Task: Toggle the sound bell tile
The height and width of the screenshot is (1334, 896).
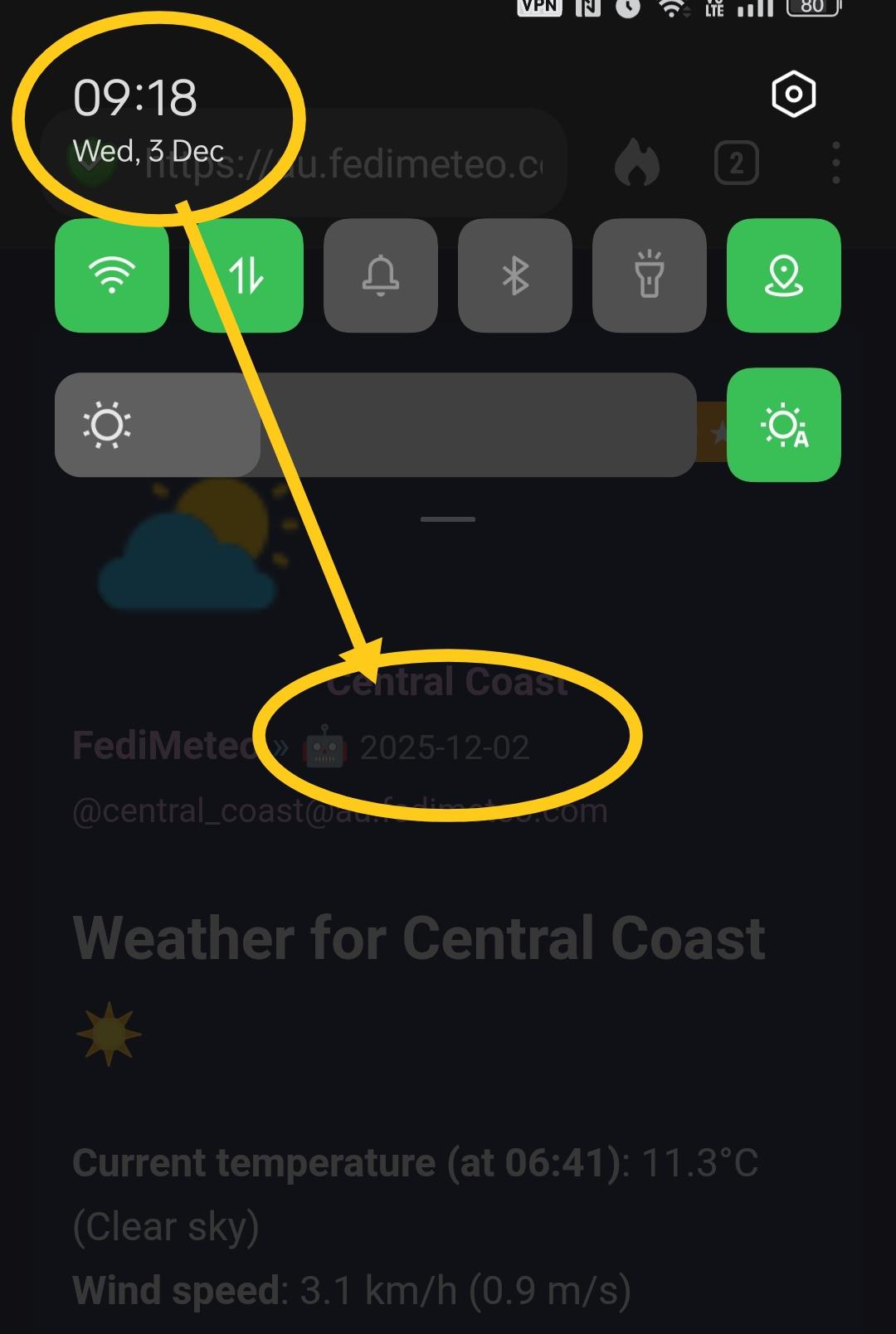Action: point(381,275)
